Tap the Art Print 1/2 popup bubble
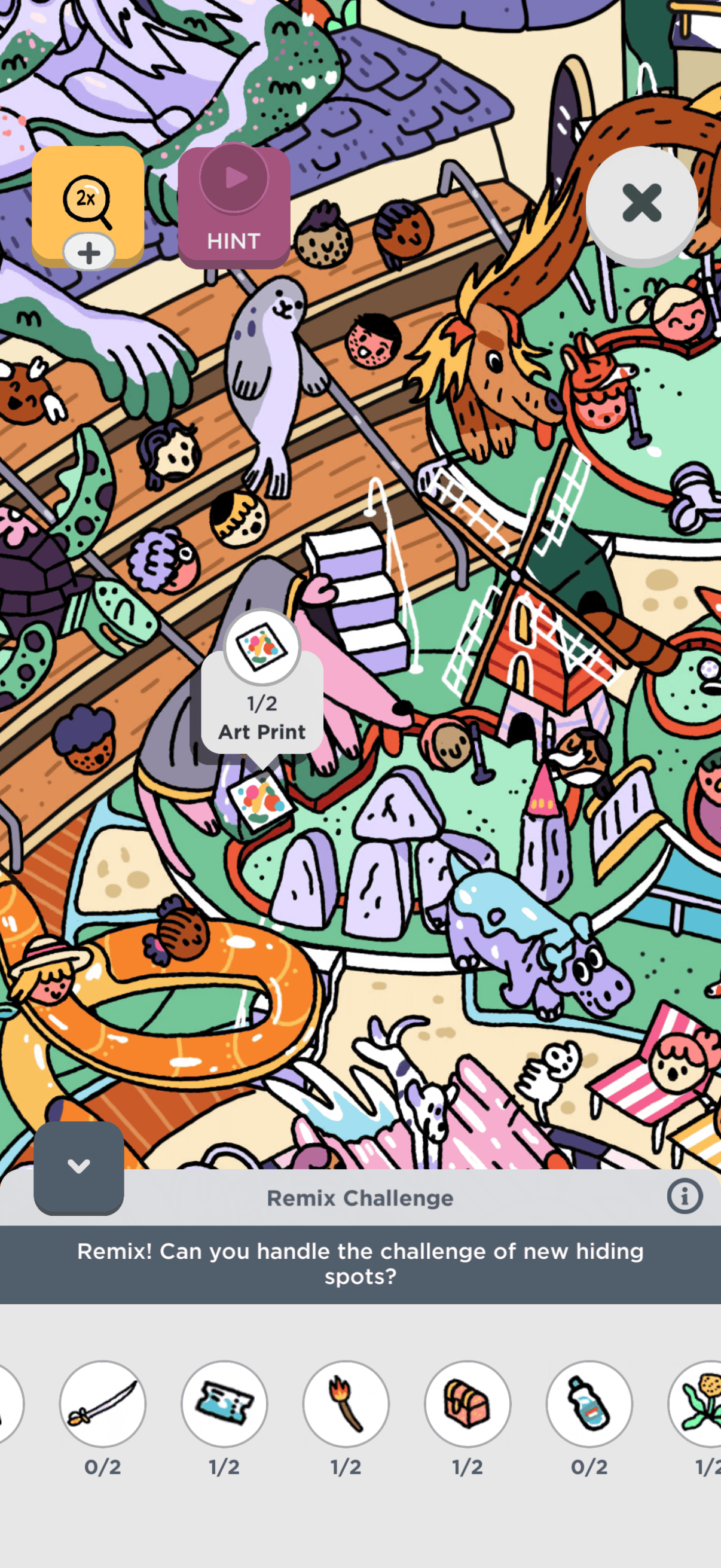721x1568 pixels. 262,688
